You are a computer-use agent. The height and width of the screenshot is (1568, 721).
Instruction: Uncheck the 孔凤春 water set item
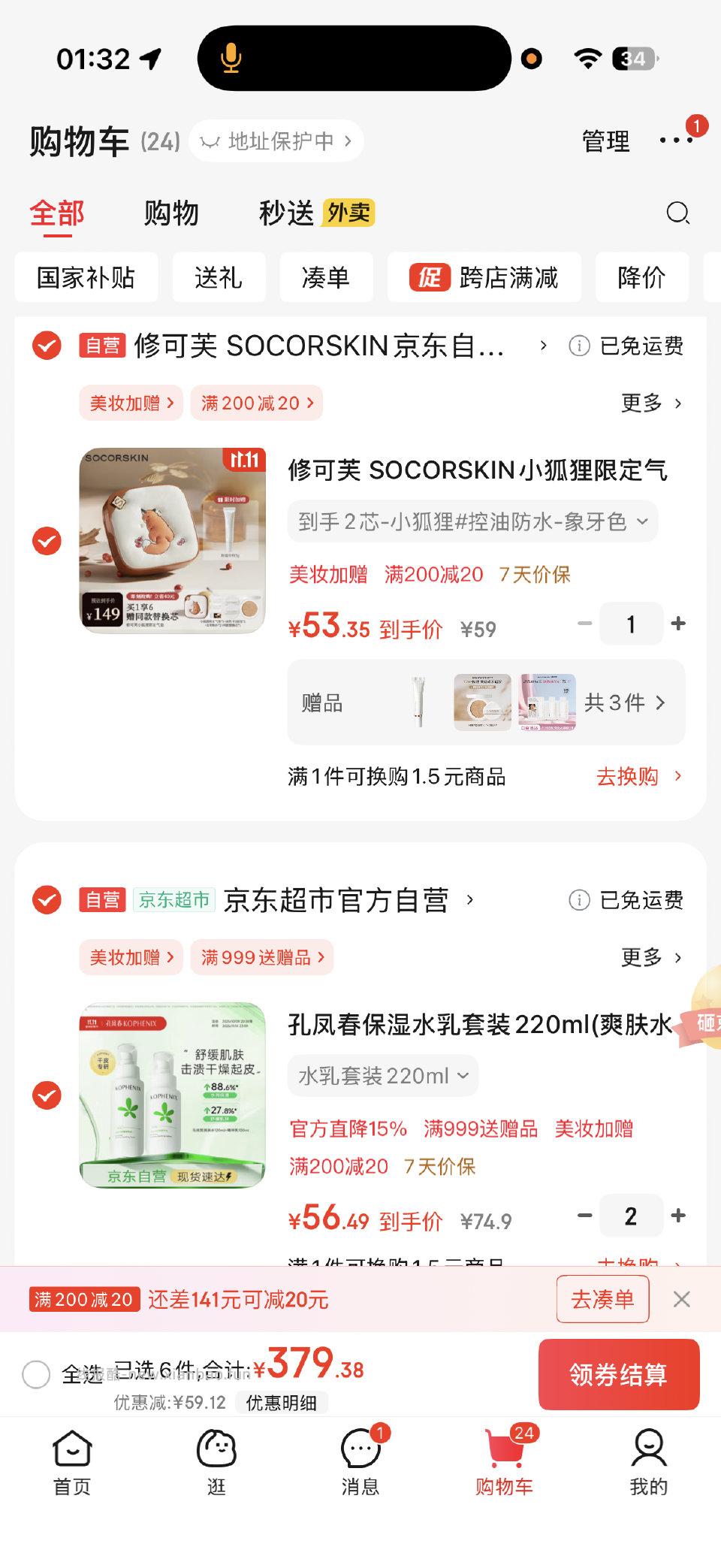point(47,1095)
